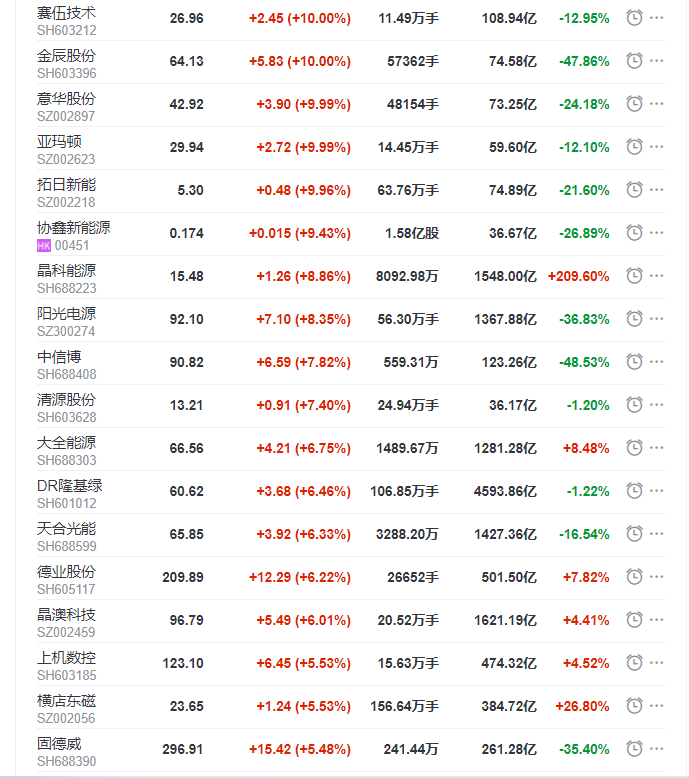Open 横店东磁 stock details
This screenshot has height=778, width=689.
point(67,701)
